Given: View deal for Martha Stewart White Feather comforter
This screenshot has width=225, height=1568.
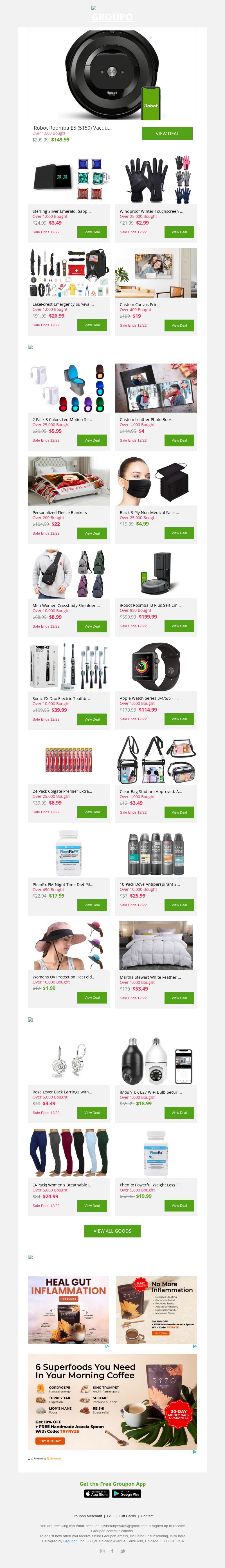Looking at the screenshot, I should (179, 998).
